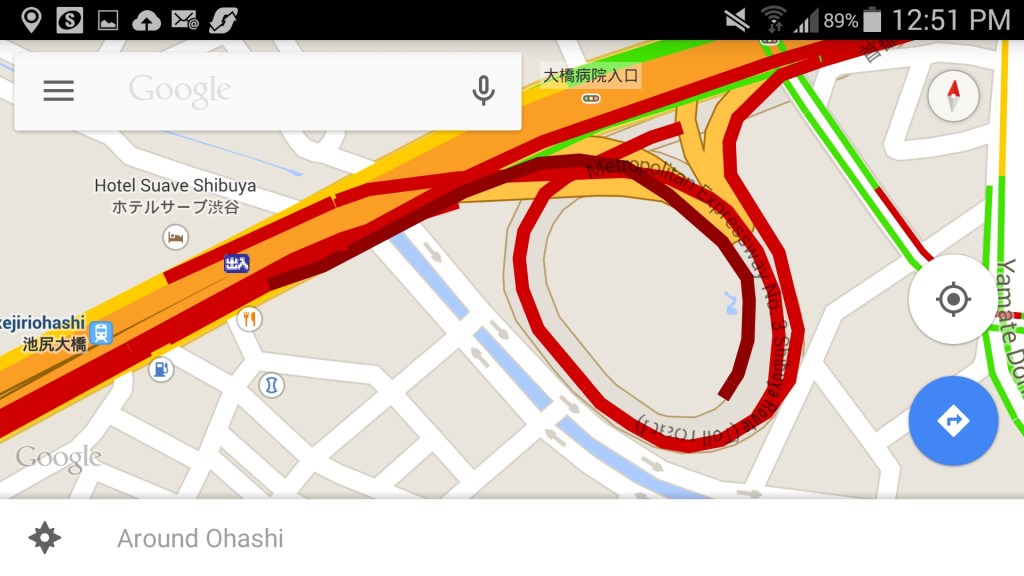
Task: Select the restaurant marker on map
Action: point(249,319)
